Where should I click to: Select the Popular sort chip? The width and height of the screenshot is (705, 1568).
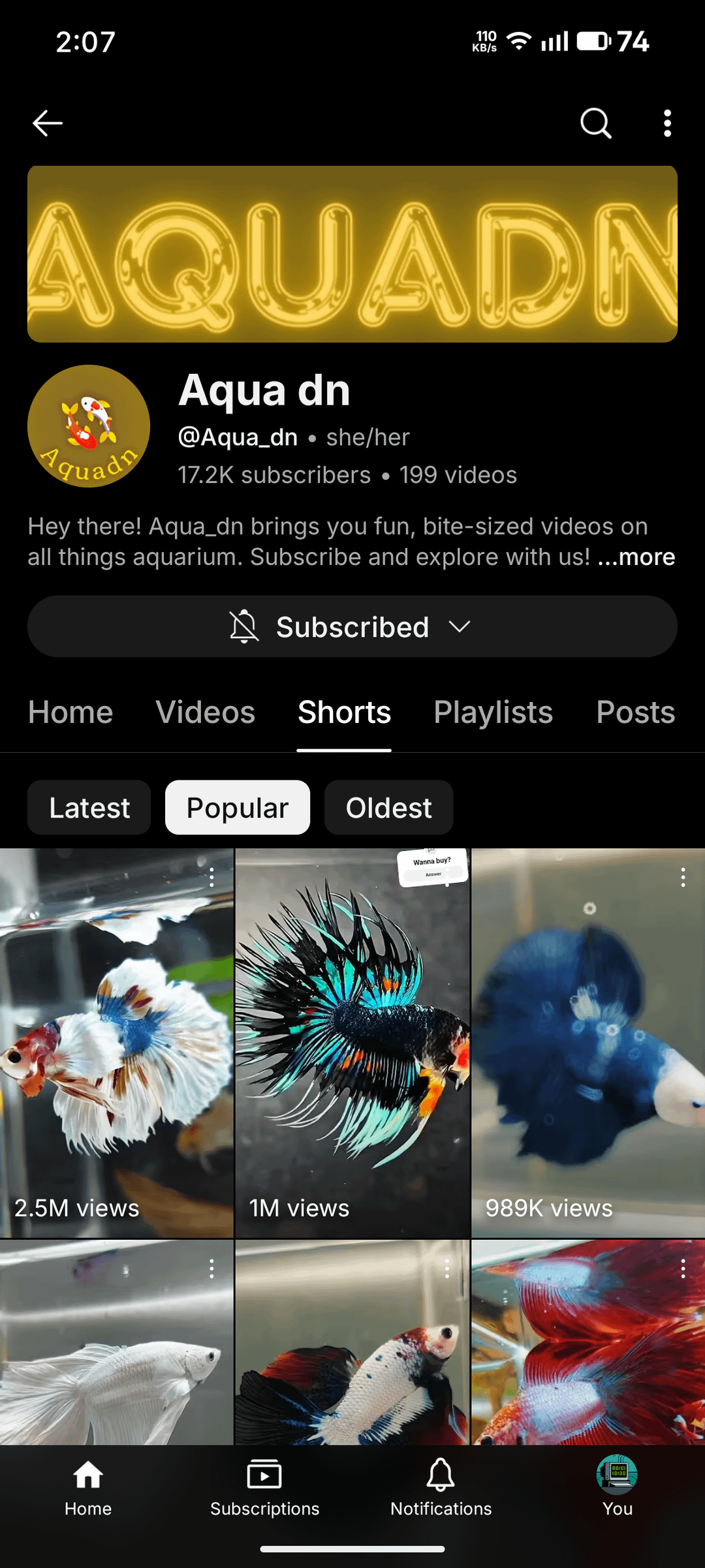pyautogui.click(x=238, y=808)
